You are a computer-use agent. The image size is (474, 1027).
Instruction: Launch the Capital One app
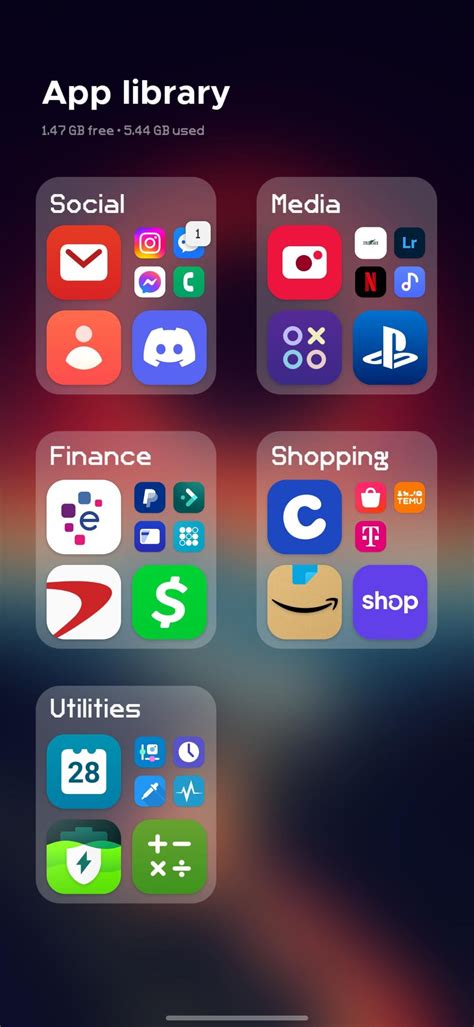pyautogui.click(x=84, y=602)
